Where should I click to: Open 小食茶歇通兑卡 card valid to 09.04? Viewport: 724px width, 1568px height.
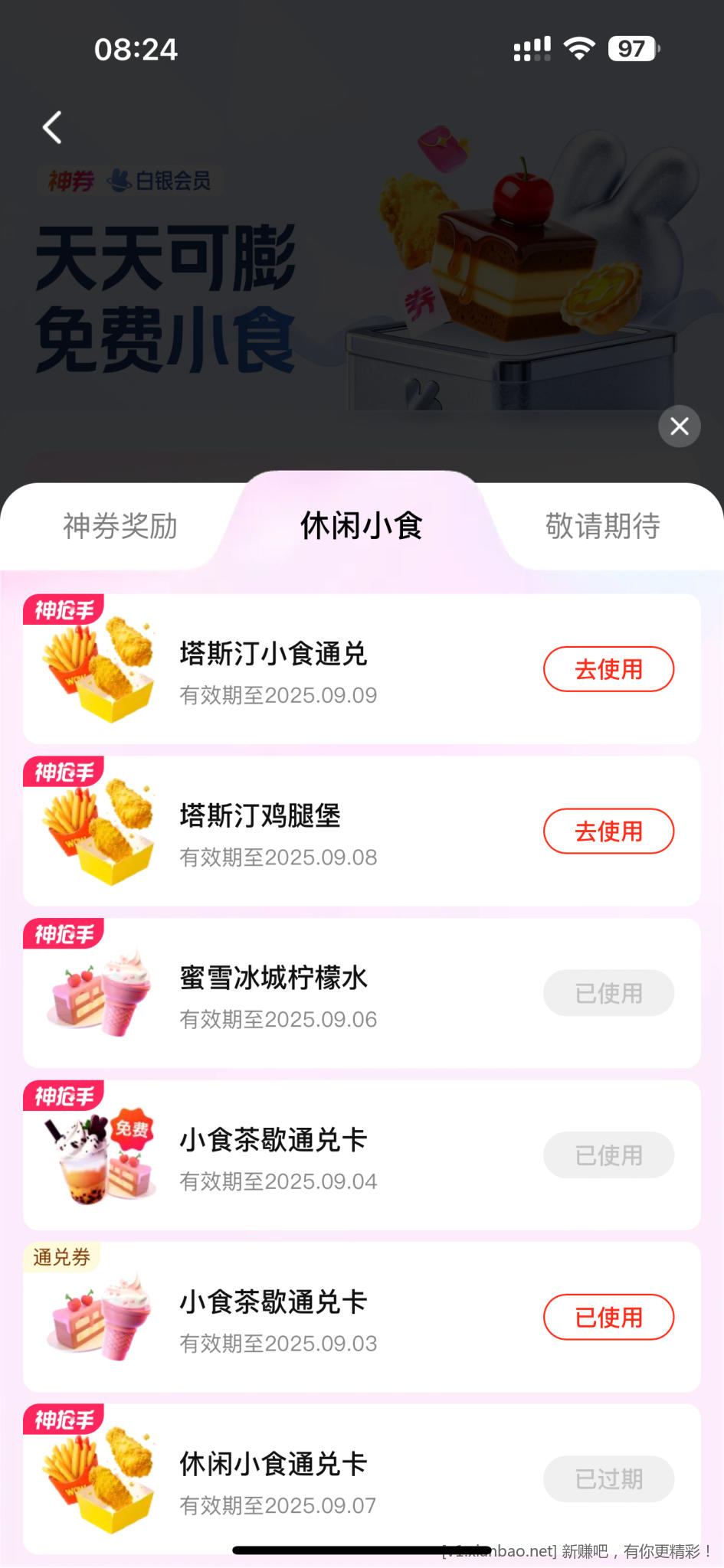tap(306, 1156)
